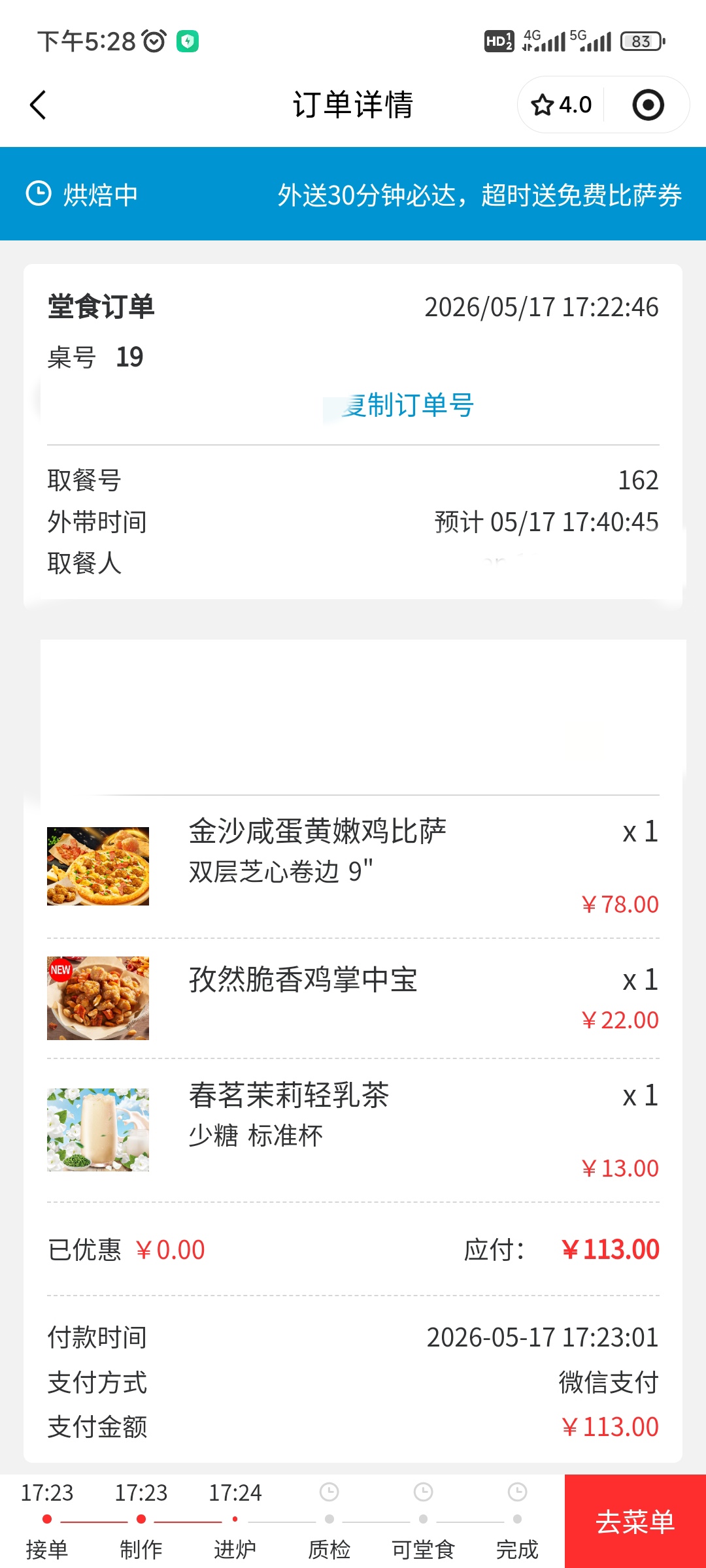Go to the menu with 去菜单
Image resolution: width=706 pixels, height=1568 pixels.
click(635, 1521)
